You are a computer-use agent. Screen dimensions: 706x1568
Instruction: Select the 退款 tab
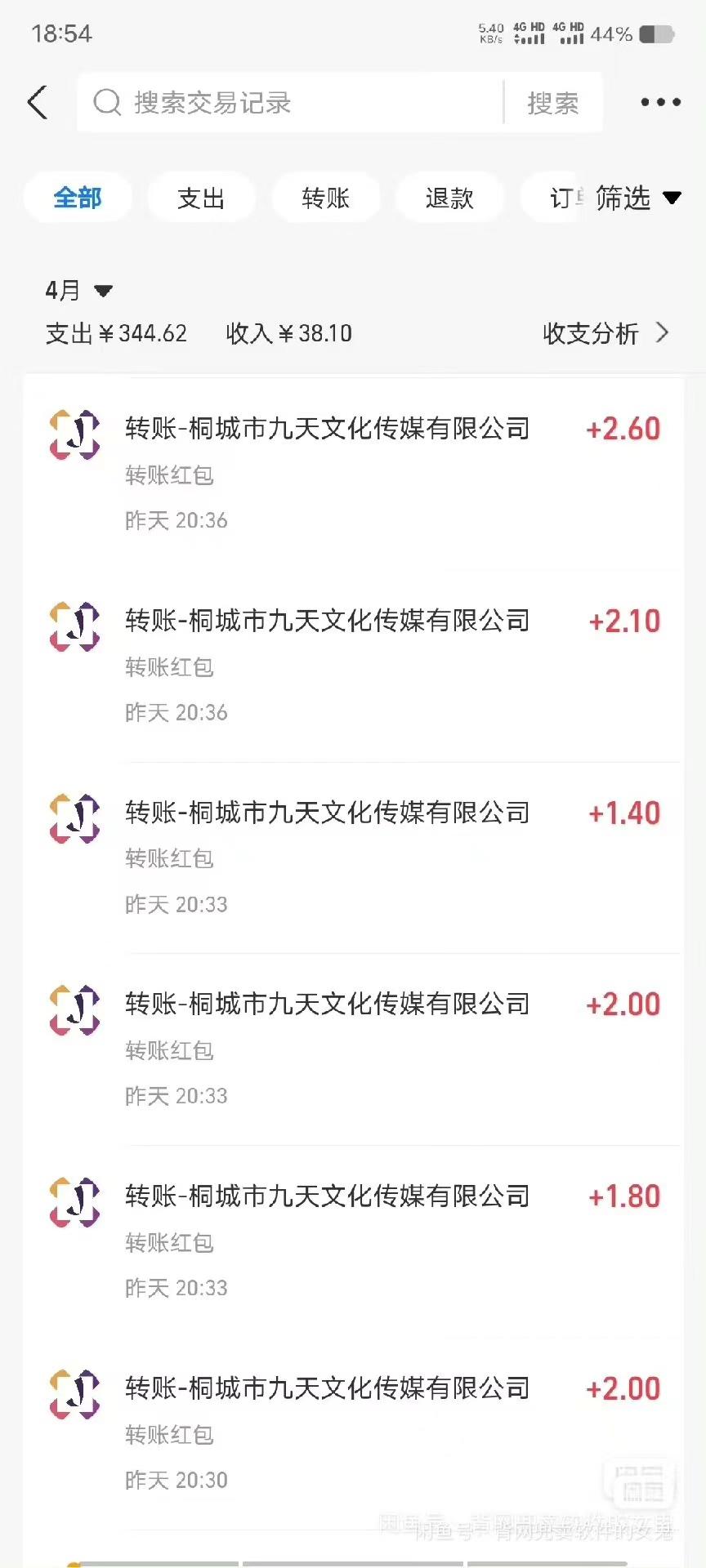click(x=449, y=198)
